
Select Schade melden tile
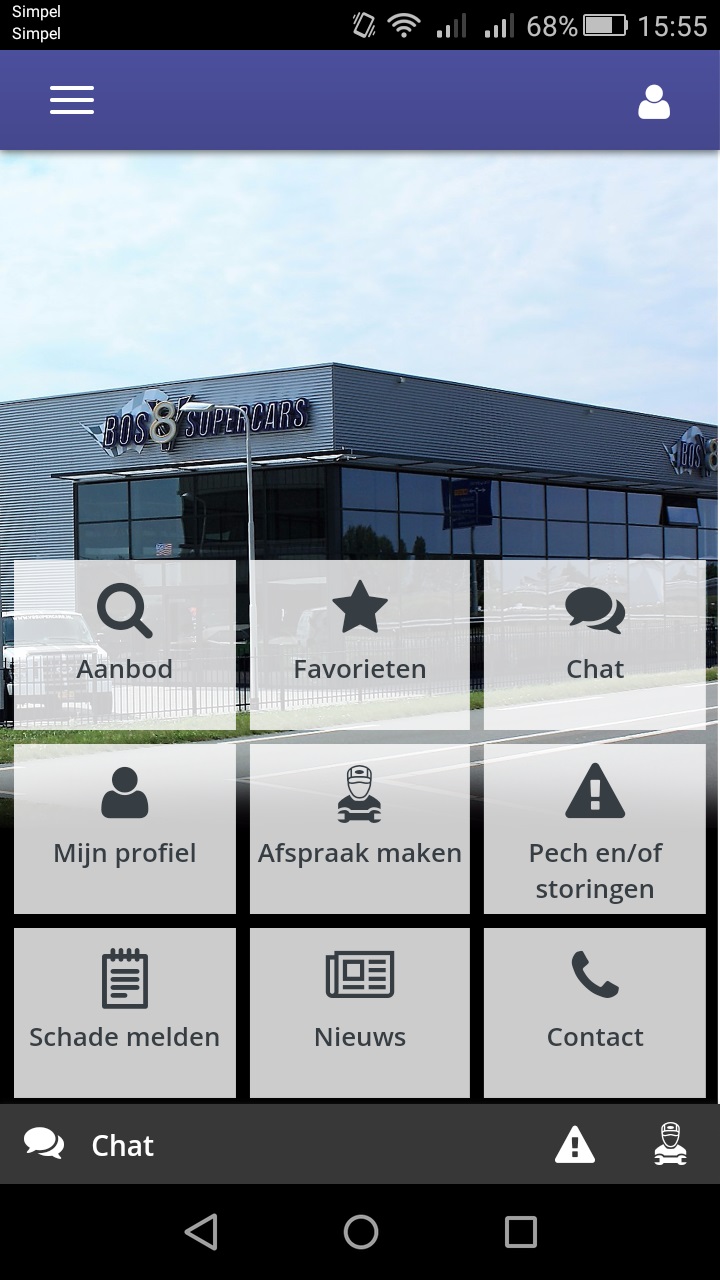pos(125,1012)
